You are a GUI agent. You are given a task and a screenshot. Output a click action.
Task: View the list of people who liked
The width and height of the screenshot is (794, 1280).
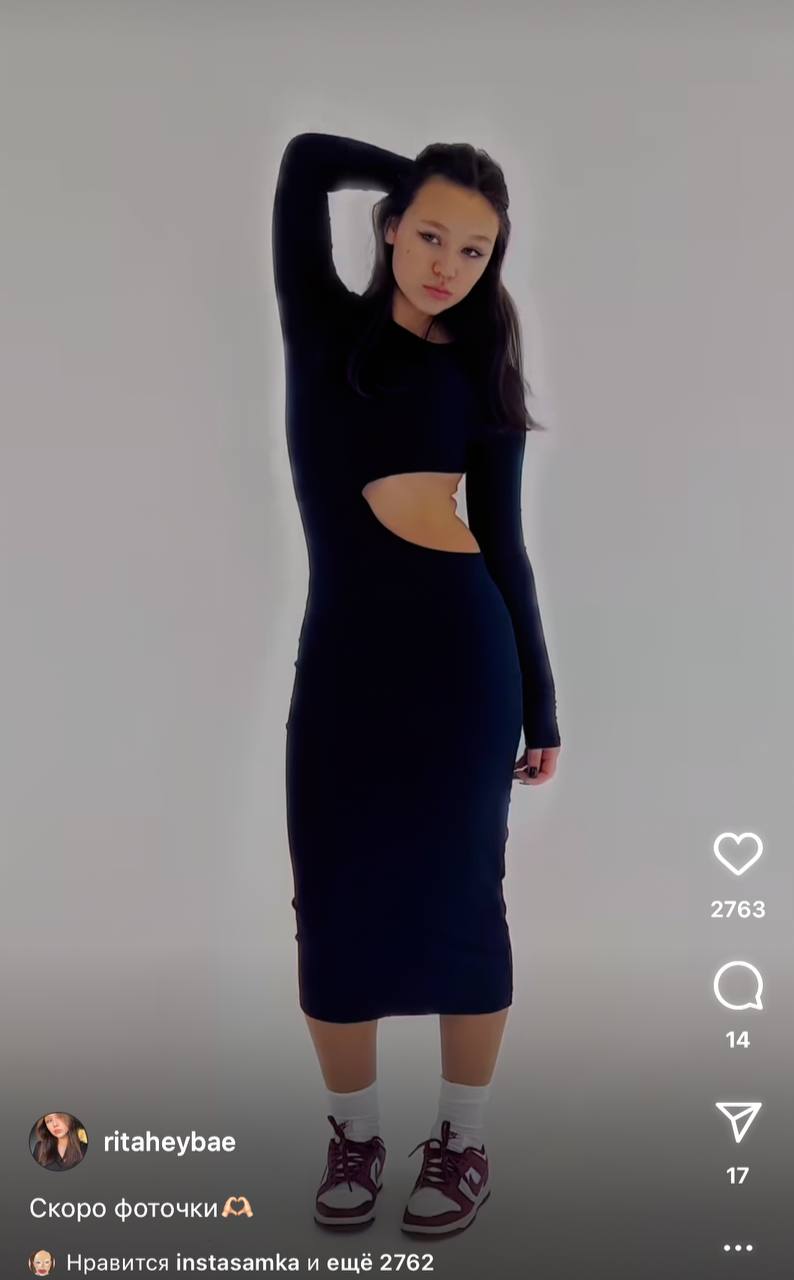250,1262
